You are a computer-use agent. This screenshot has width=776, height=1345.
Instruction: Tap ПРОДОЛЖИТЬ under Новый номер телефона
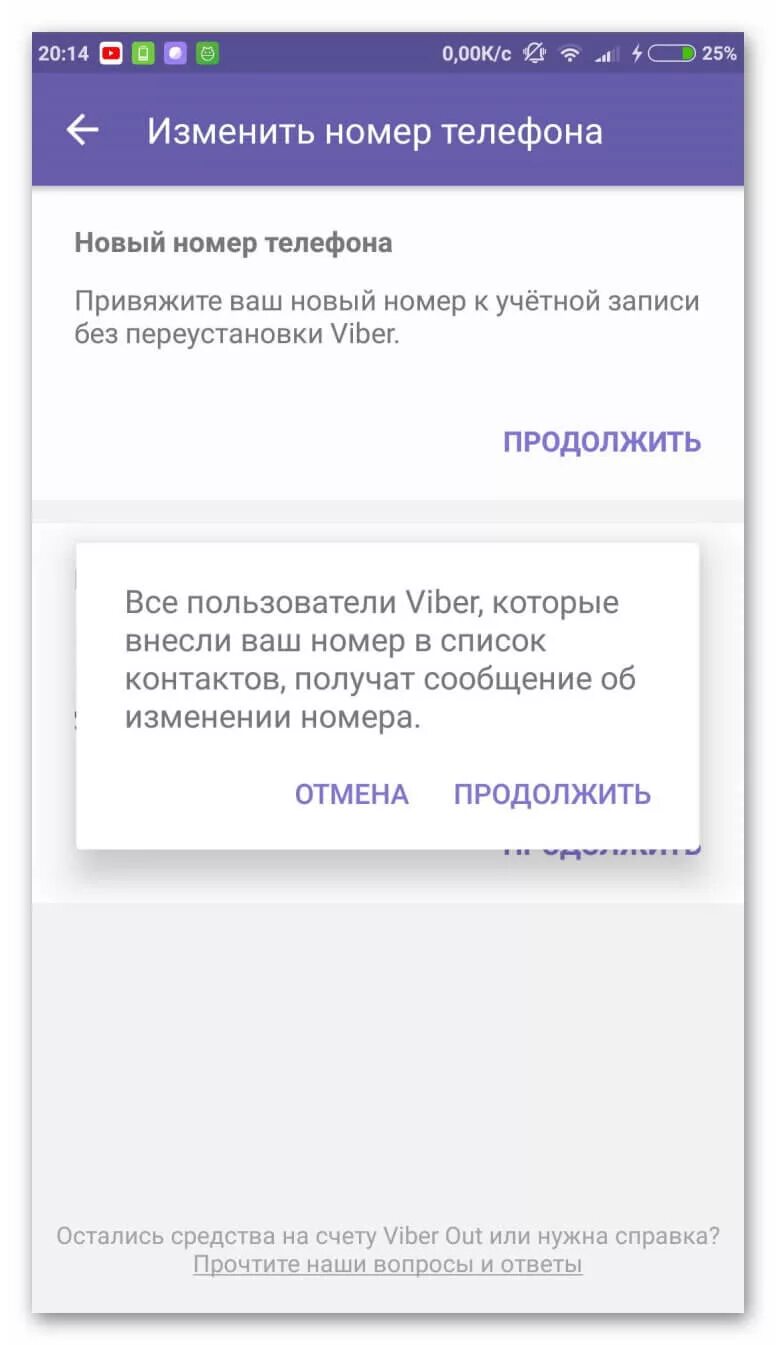coord(602,442)
